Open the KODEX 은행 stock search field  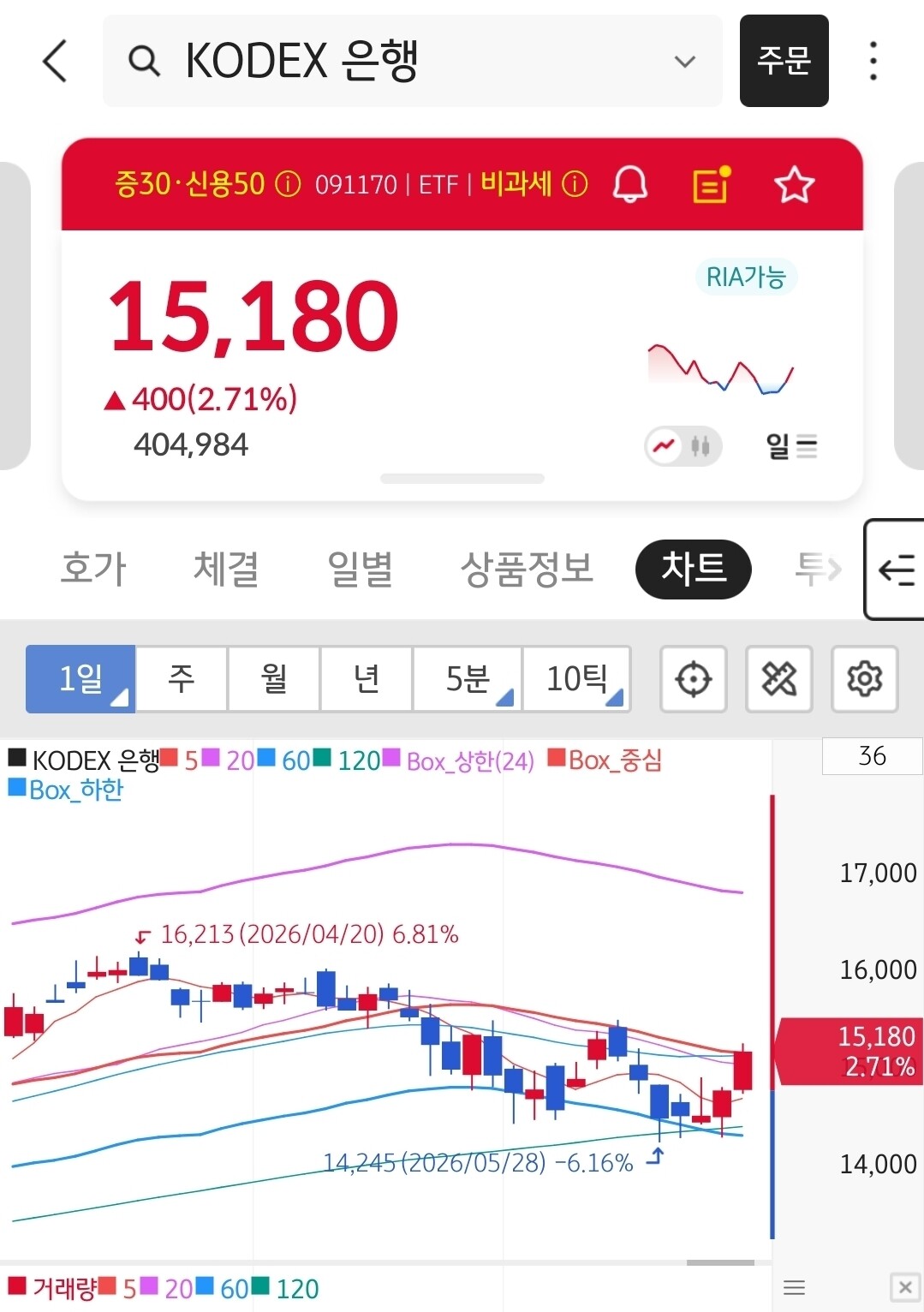[x=412, y=61]
